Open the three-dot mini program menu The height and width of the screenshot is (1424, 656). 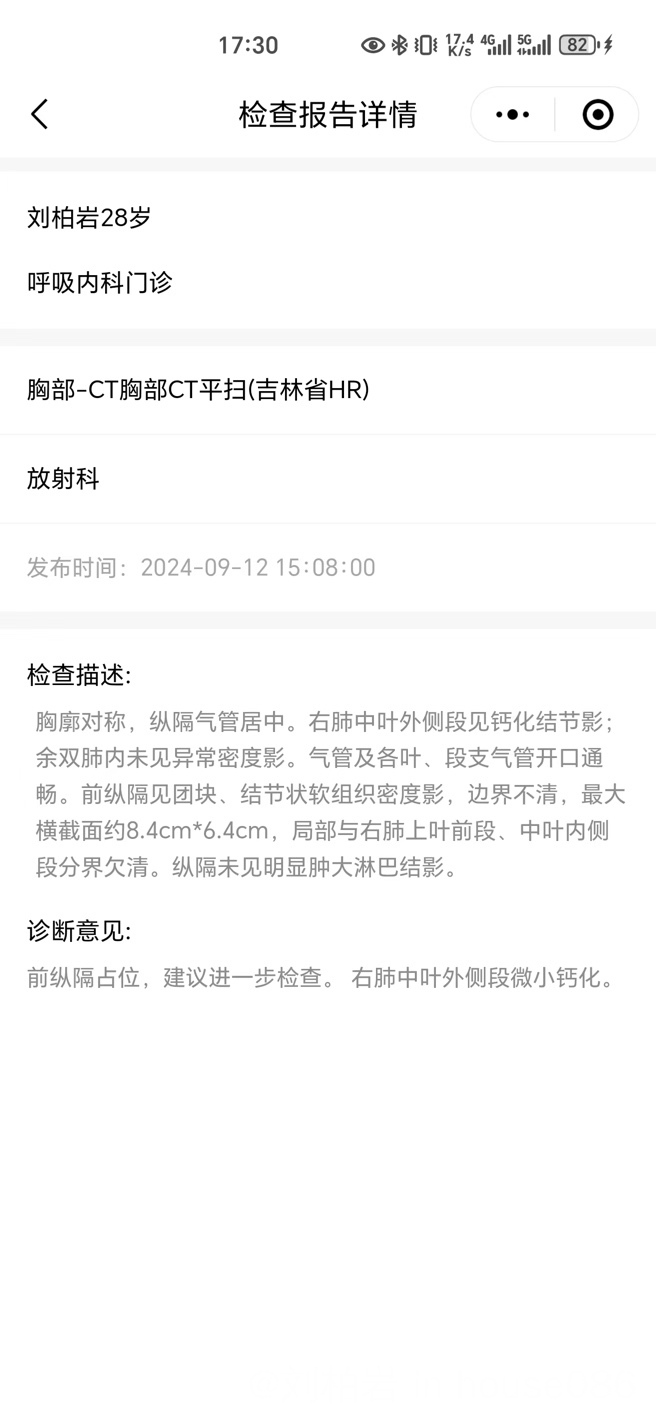513,114
